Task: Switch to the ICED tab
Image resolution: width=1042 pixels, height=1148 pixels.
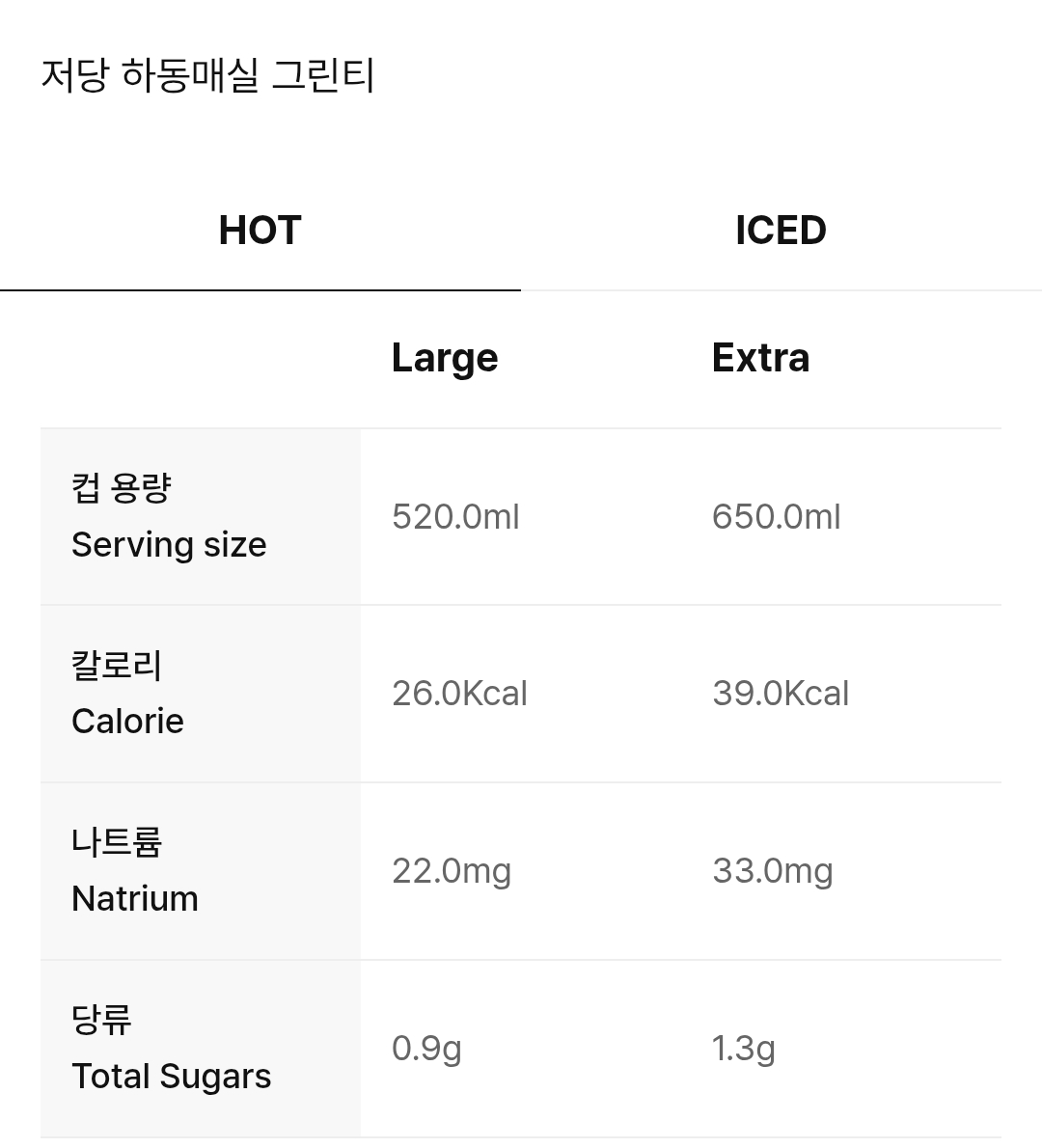Action: [x=781, y=232]
